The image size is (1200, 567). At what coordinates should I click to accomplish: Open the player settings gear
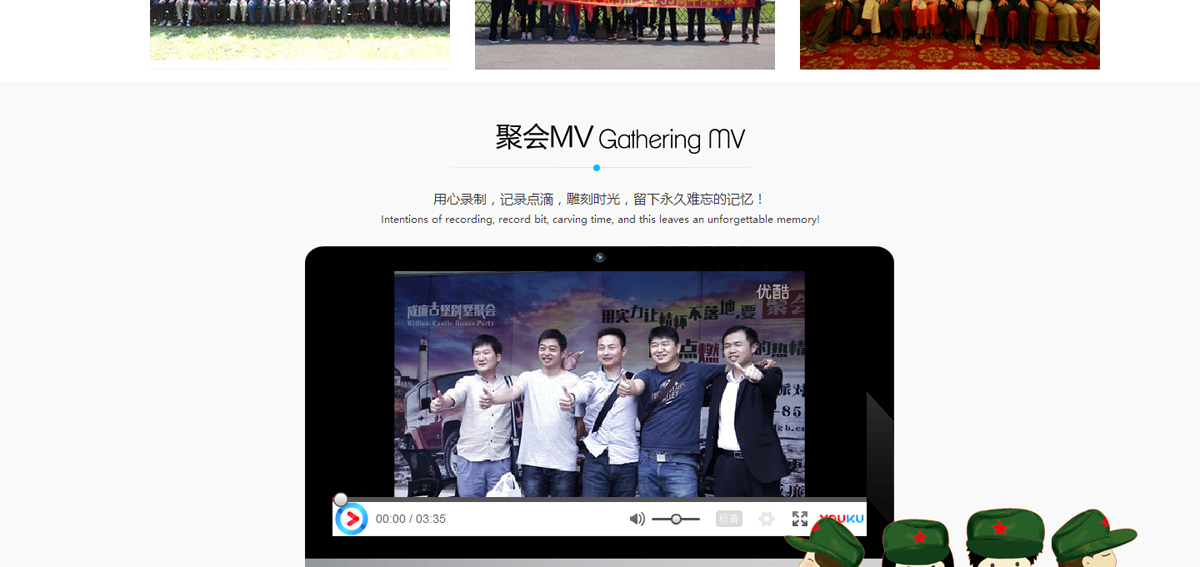pos(766,519)
